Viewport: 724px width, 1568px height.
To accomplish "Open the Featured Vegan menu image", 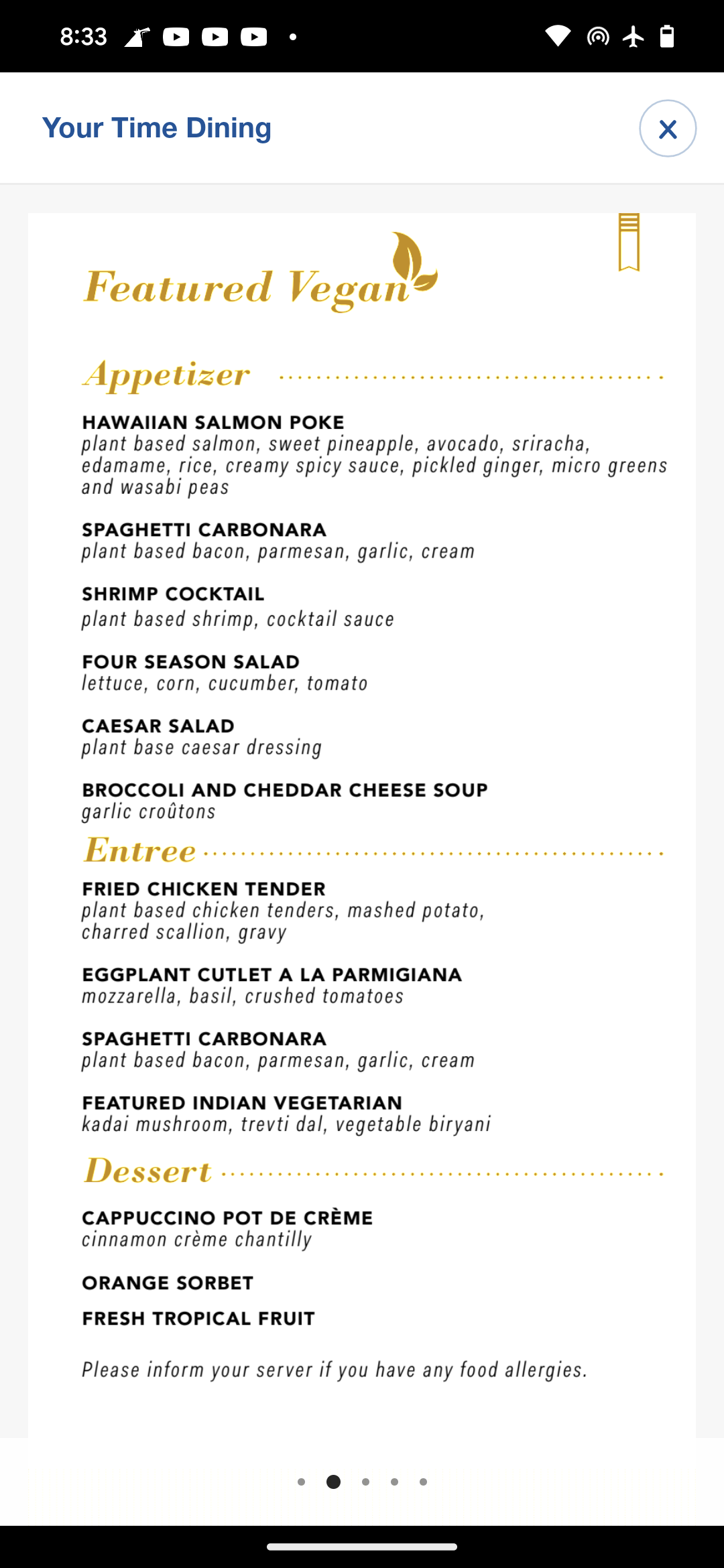I will click(x=362, y=826).
